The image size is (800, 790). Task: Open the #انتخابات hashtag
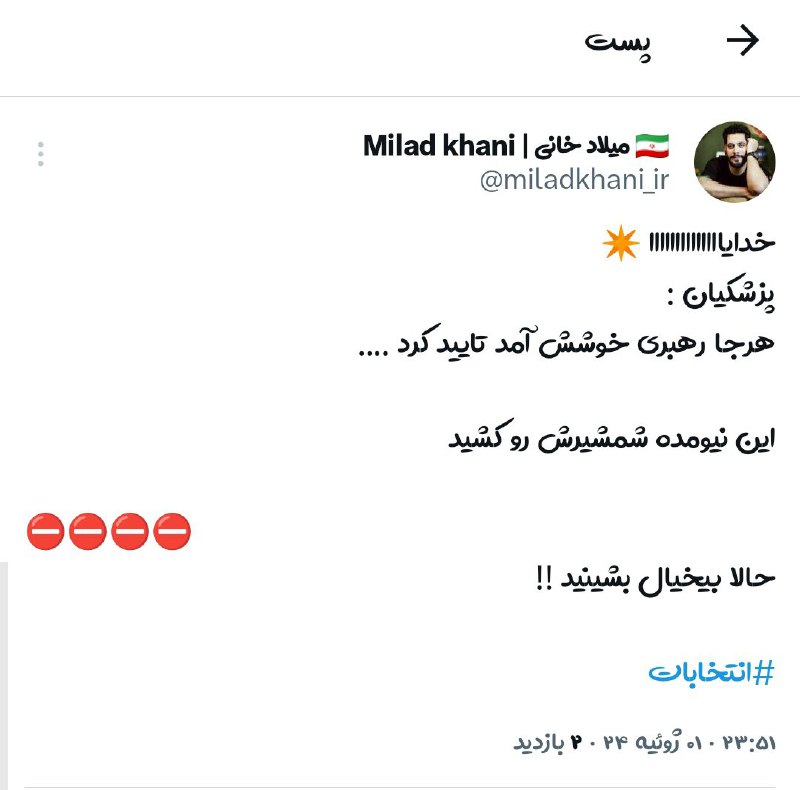click(711, 673)
